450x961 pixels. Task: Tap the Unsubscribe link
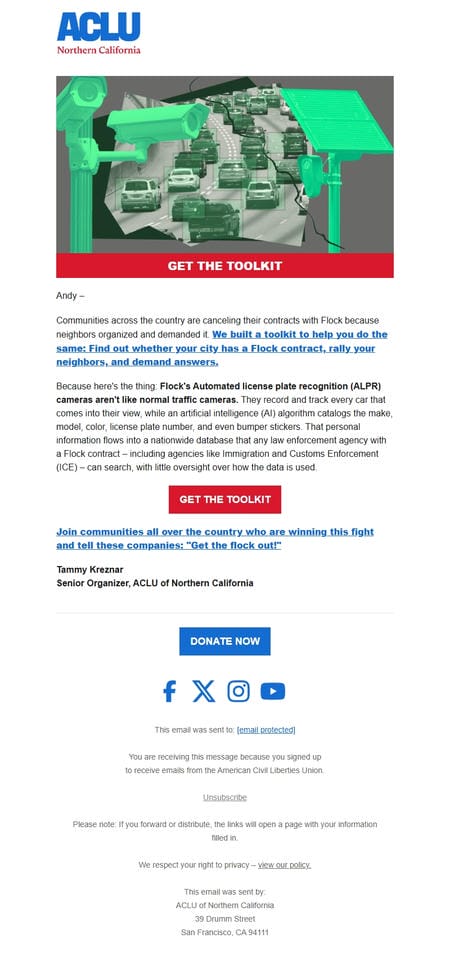(225, 797)
